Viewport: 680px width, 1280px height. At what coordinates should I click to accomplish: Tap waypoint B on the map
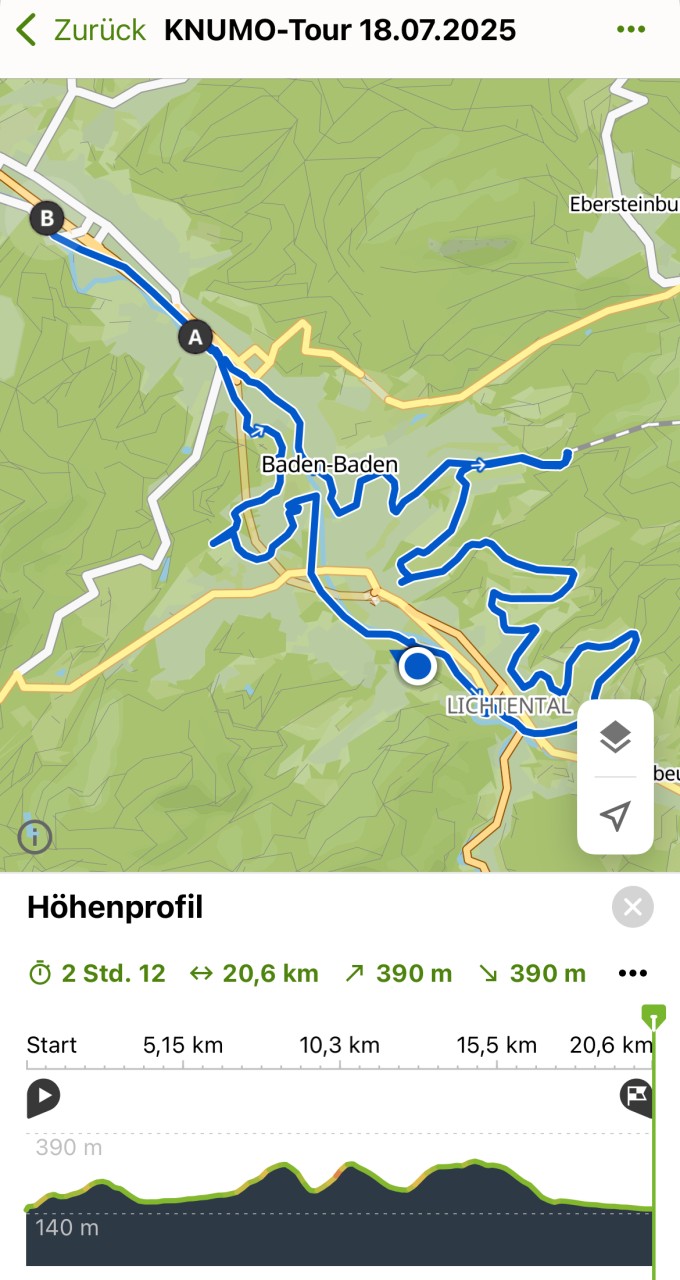(46, 218)
